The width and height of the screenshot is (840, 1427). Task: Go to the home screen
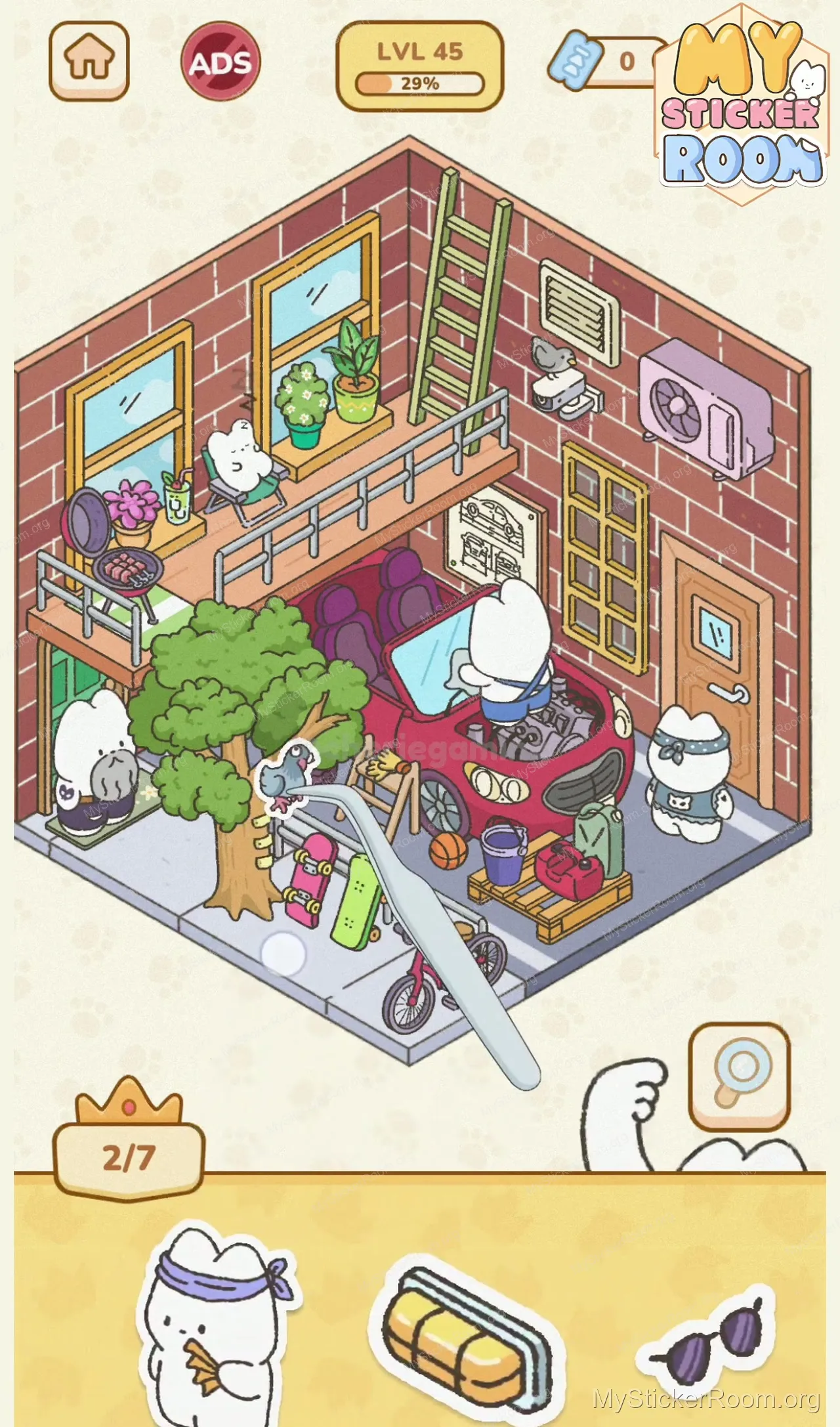89,60
